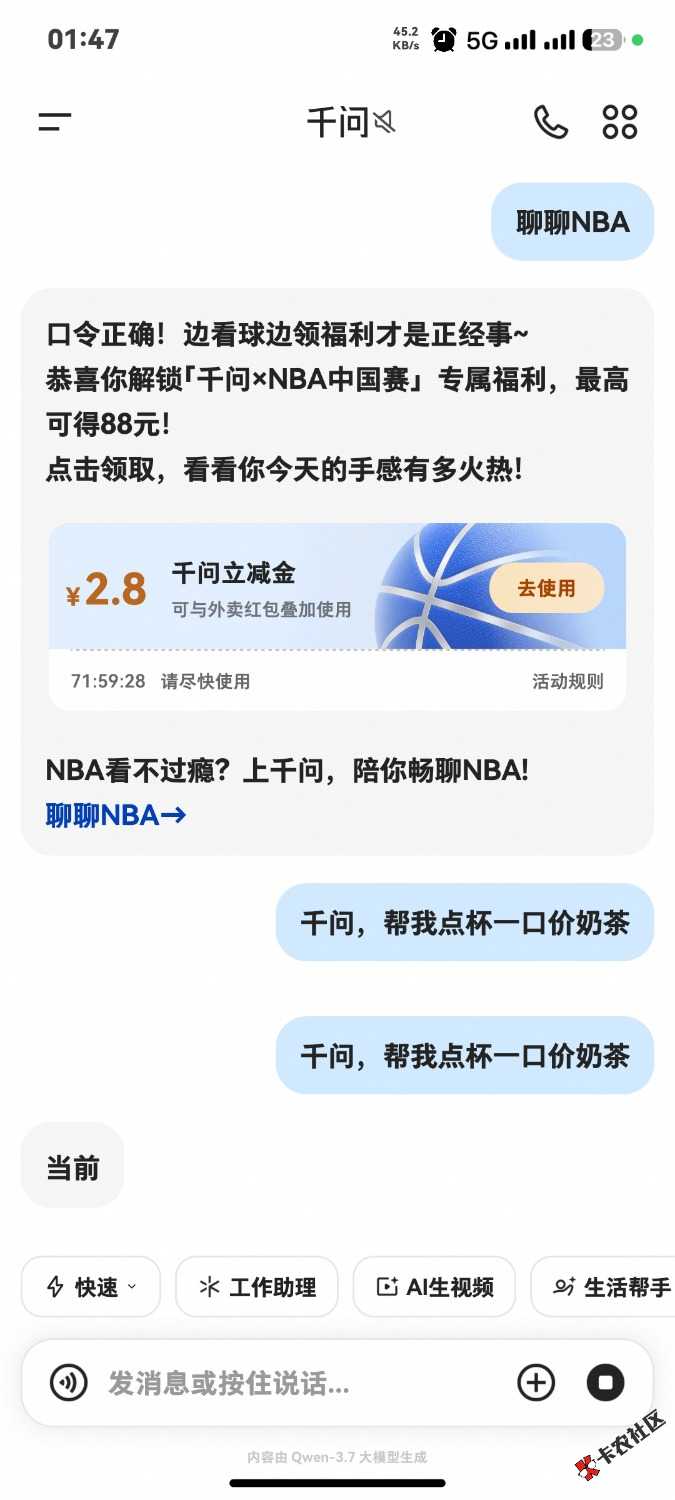Image resolution: width=675 pixels, height=1500 pixels.
Task: Choose the AI生视频 chip
Action: point(434,1287)
